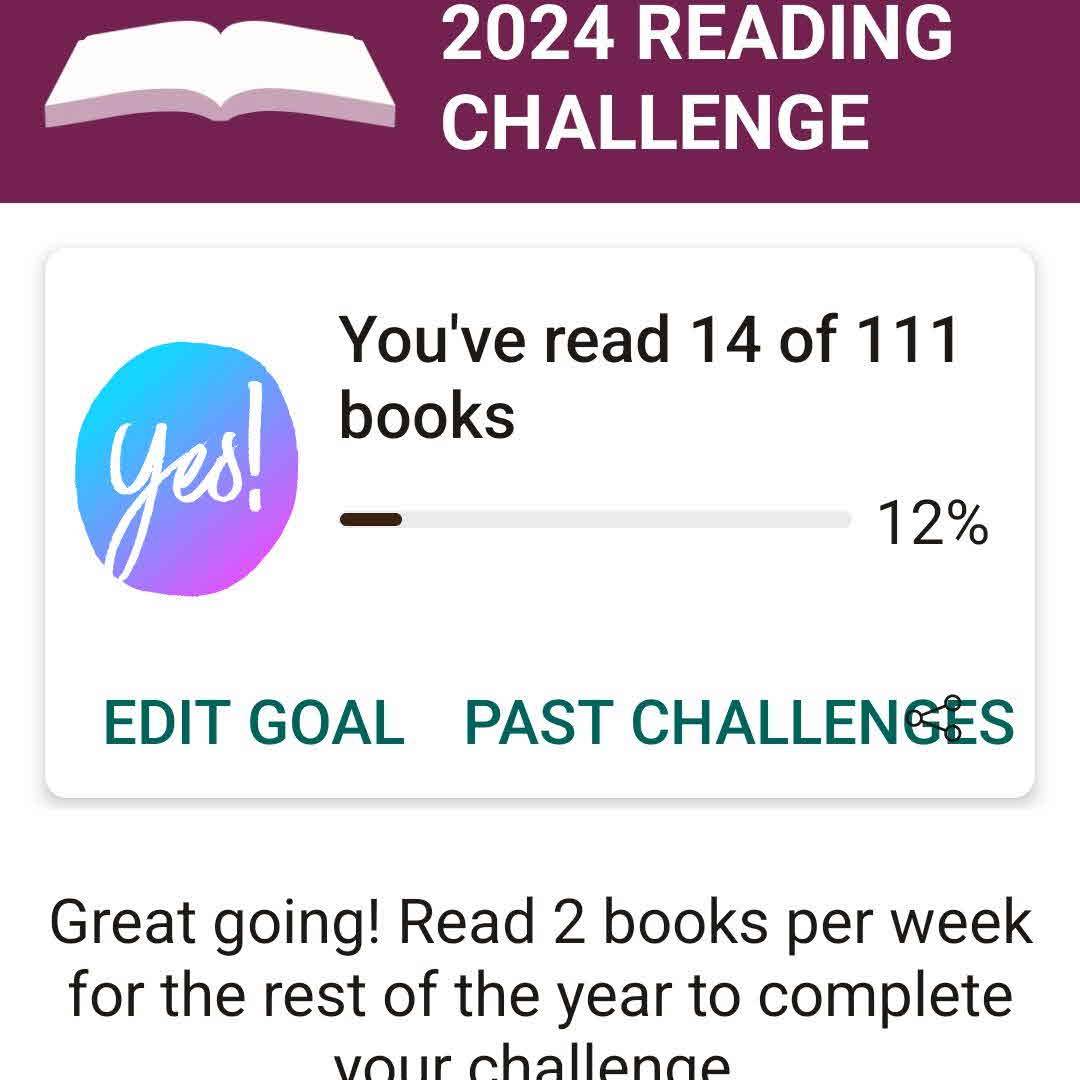Tap the EDIT GOAL button
1080x1080 pixels.
click(254, 722)
